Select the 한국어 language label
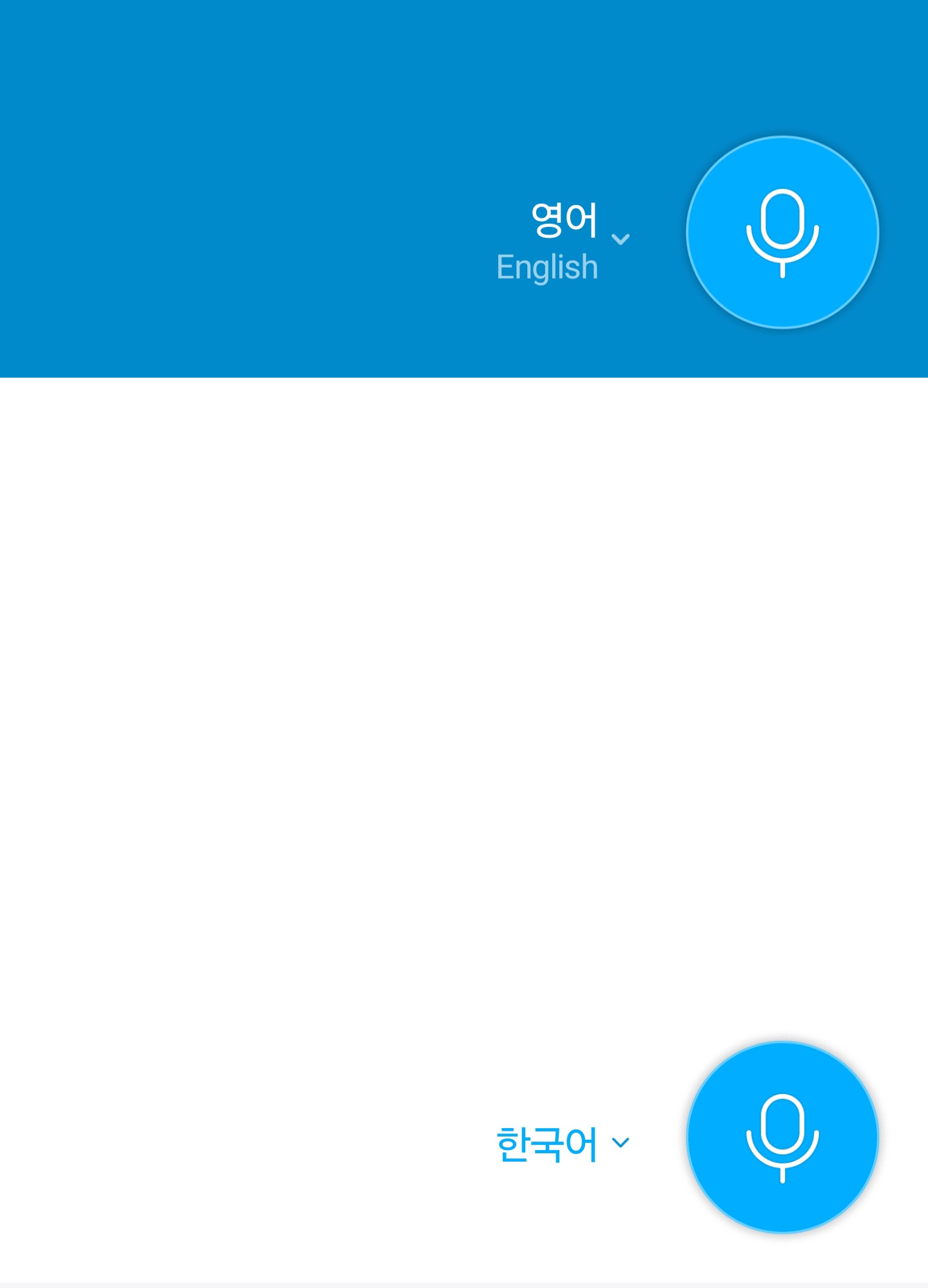 pyautogui.click(x=548, y=1138)
